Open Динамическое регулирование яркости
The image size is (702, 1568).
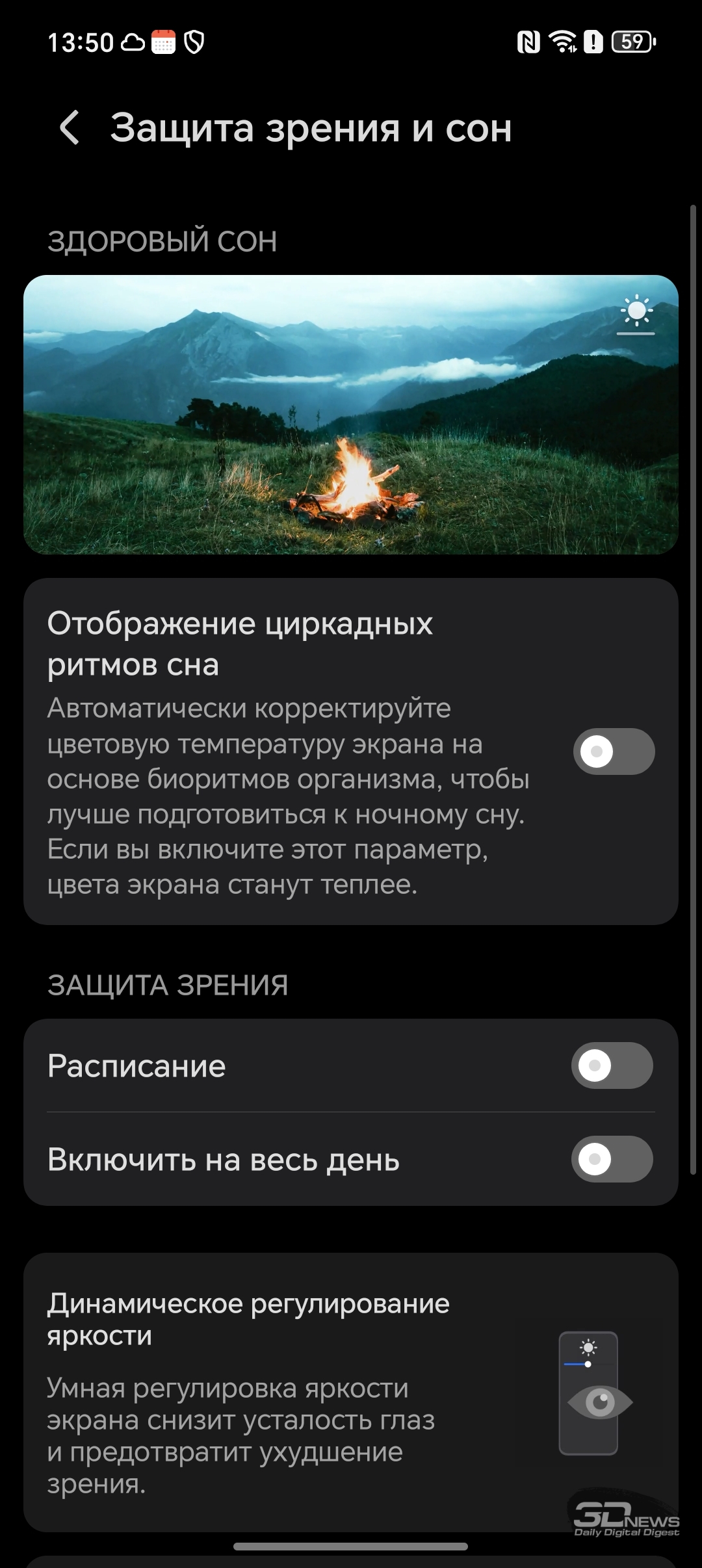tap(351, 1392)
